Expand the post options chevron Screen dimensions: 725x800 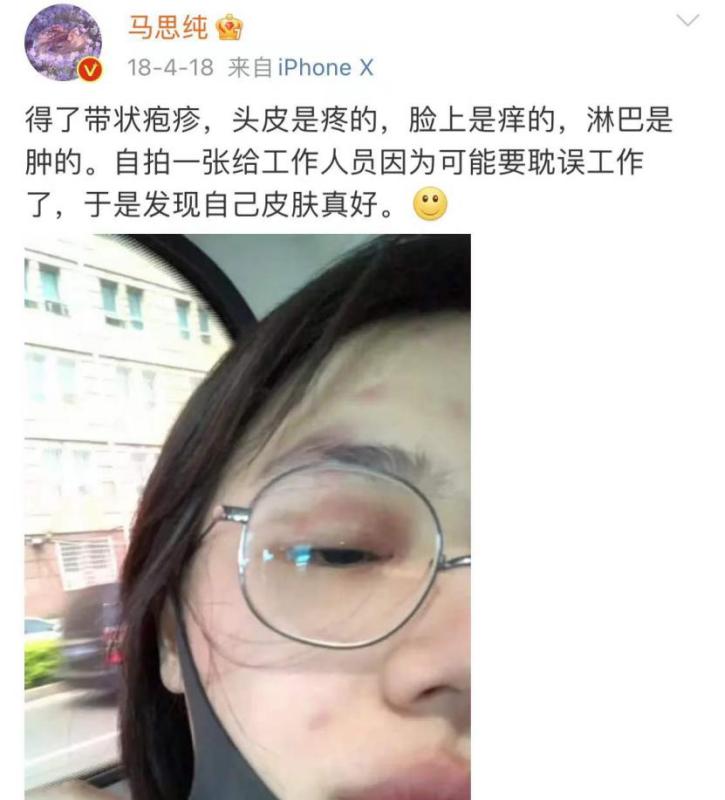(x=690, y=21)
